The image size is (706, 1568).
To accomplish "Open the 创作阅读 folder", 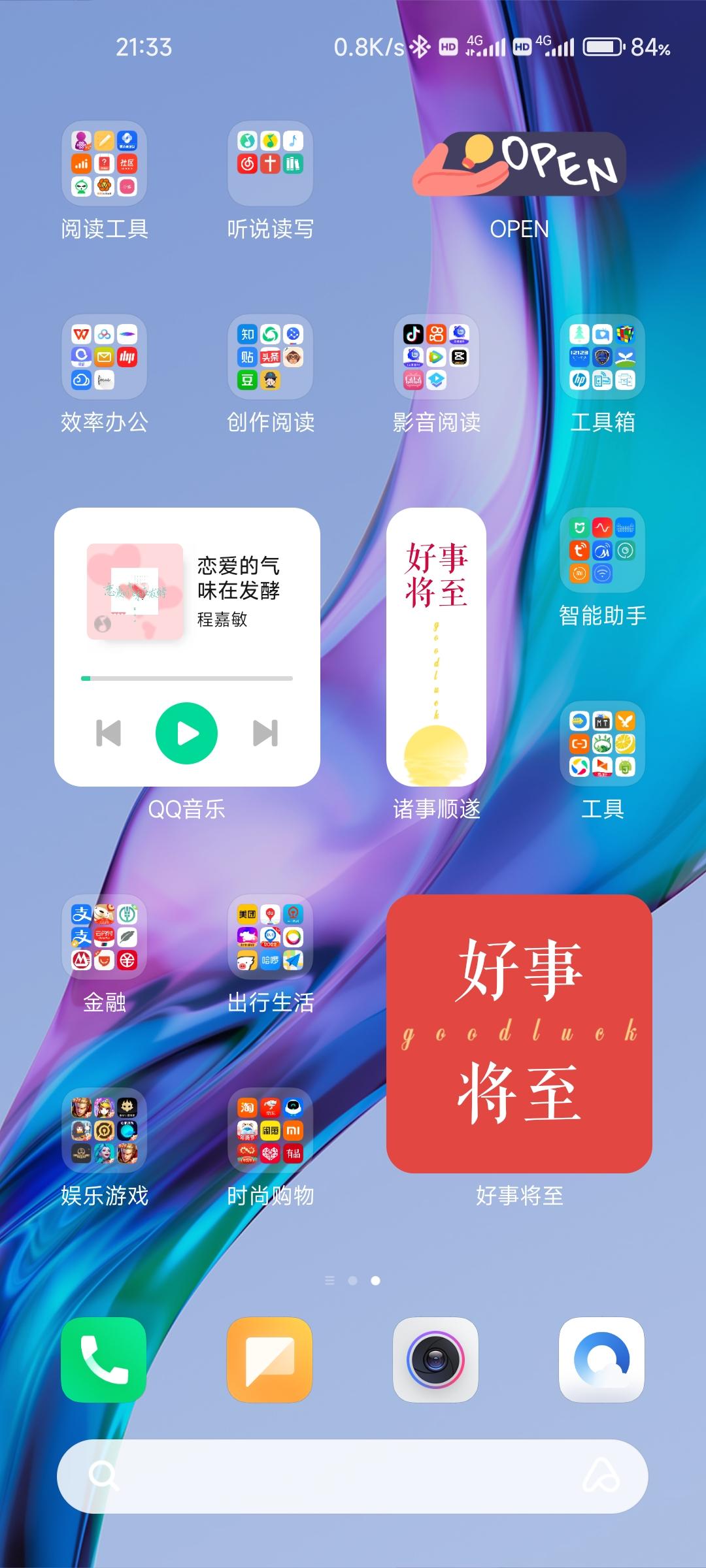I will (270, 357).
